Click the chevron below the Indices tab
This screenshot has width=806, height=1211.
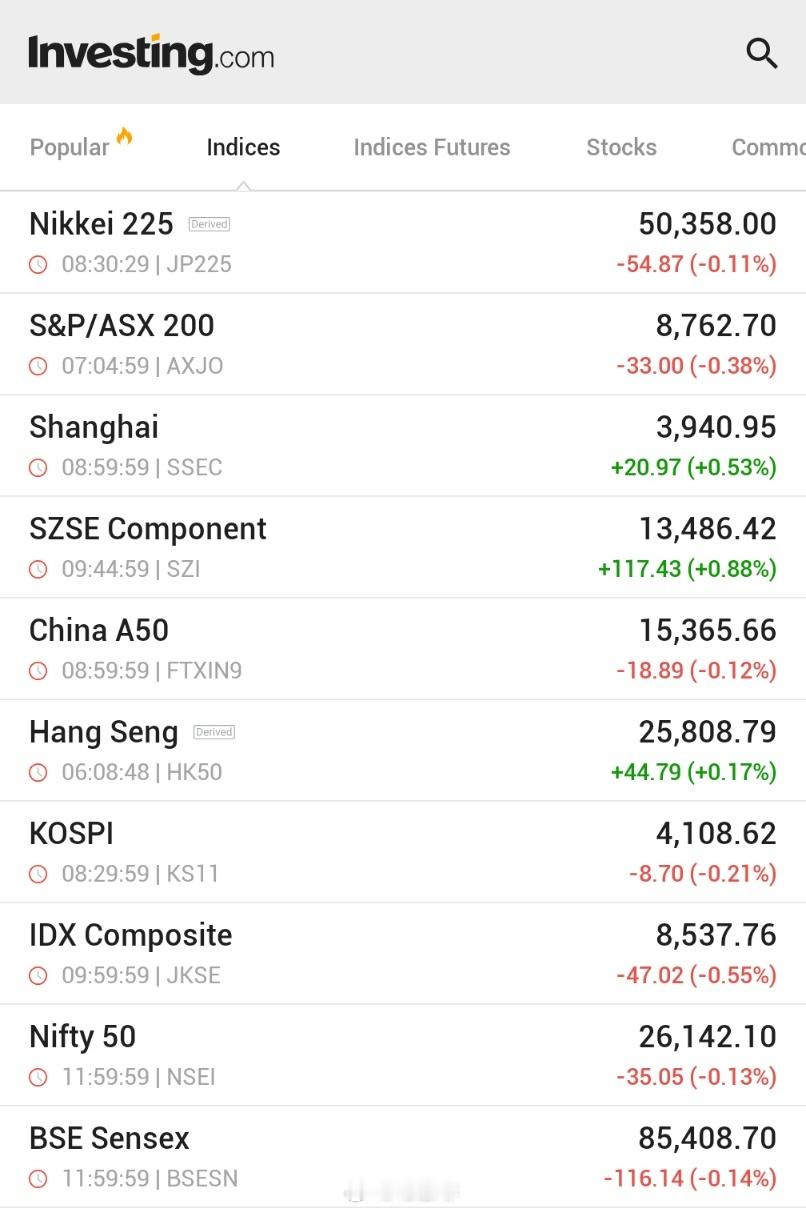coord(242,184)
